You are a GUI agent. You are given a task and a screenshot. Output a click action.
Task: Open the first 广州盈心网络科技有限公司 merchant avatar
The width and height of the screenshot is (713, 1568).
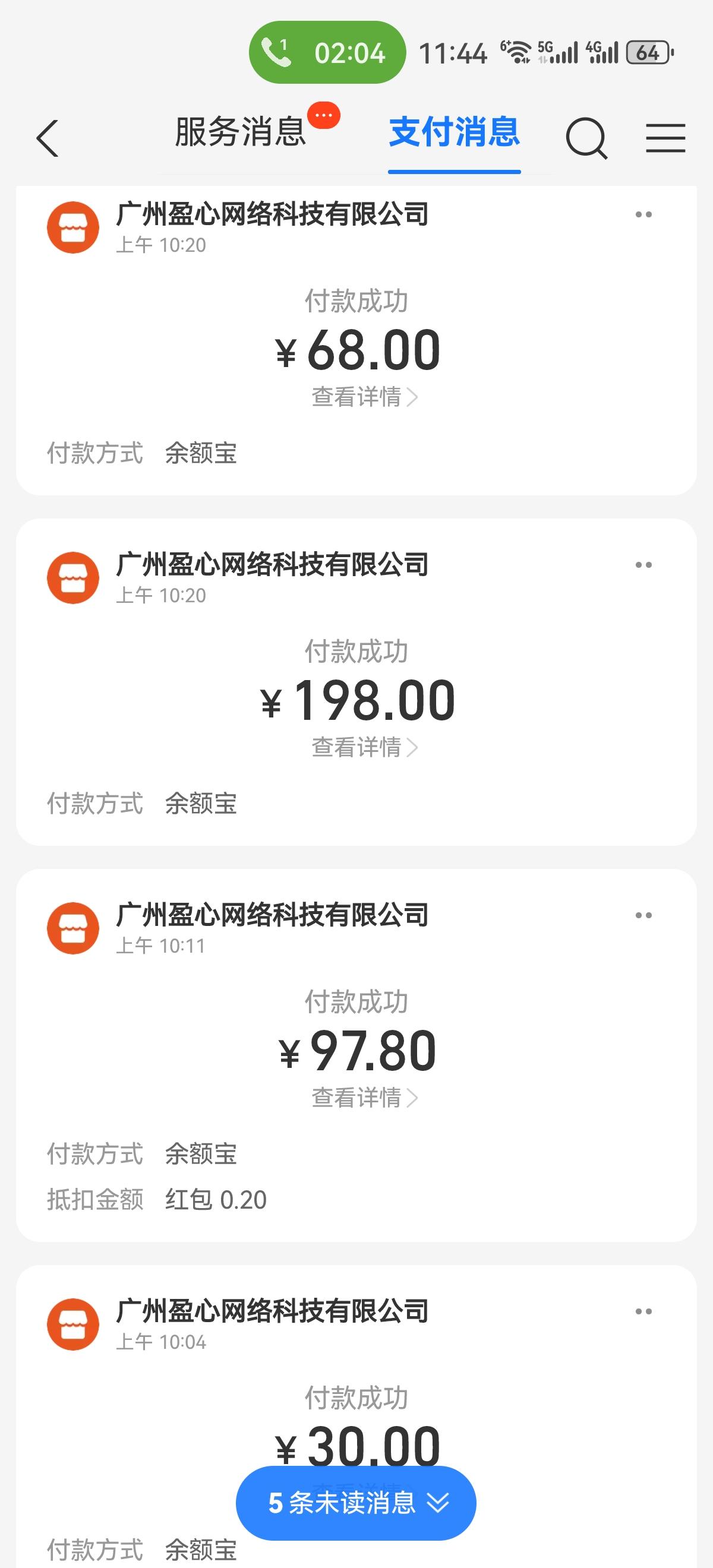[x=72, y=226]
